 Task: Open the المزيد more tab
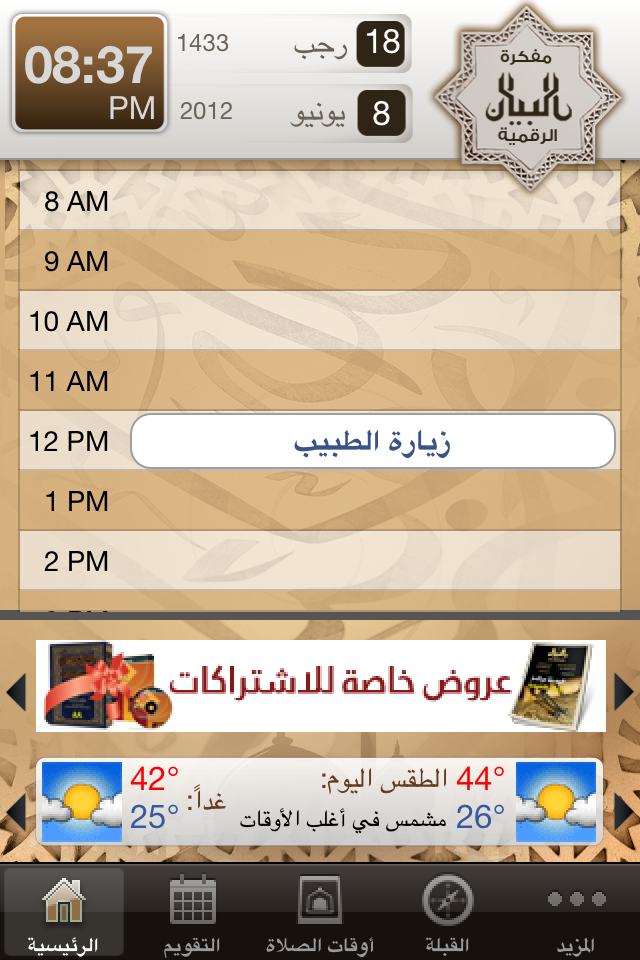(576, 912)
